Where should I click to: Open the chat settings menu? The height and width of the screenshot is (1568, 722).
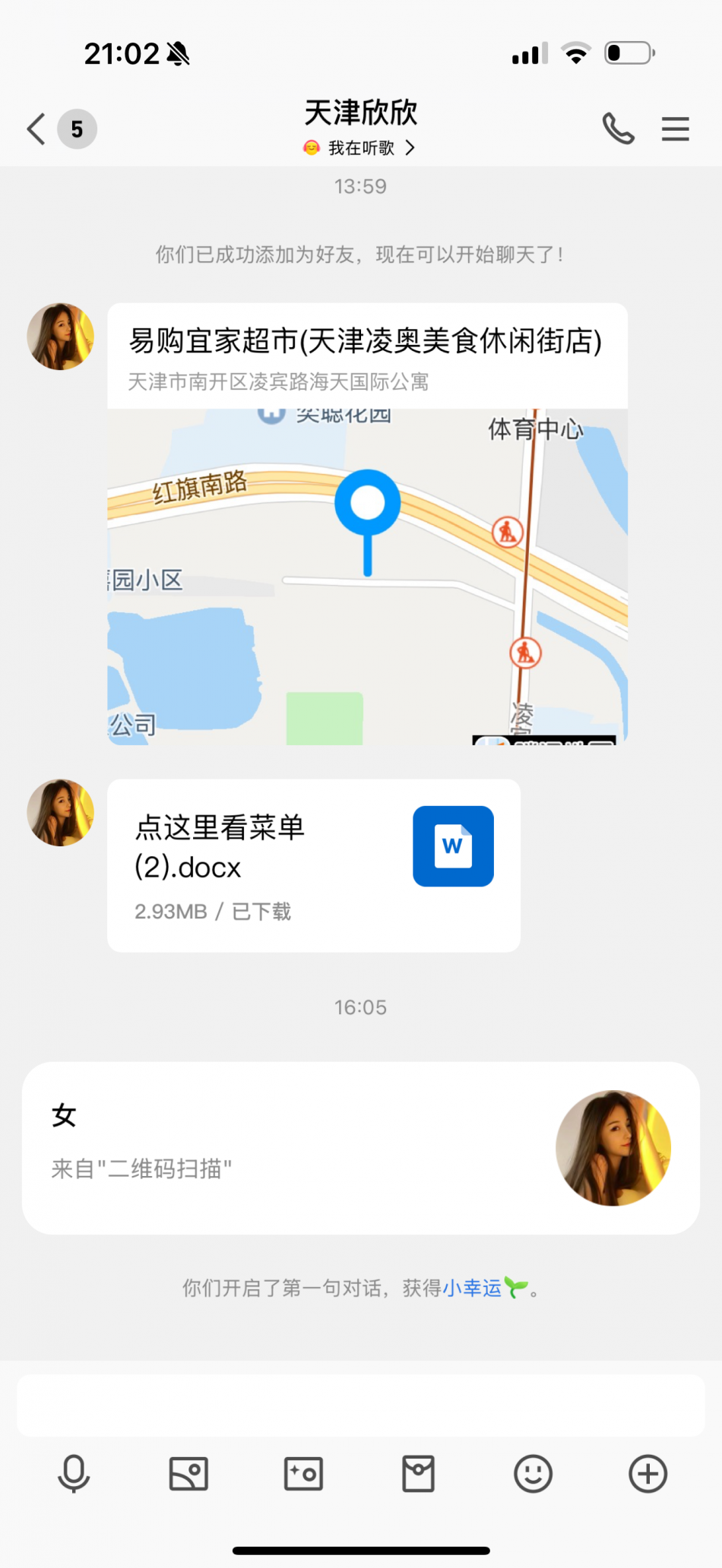675,129
